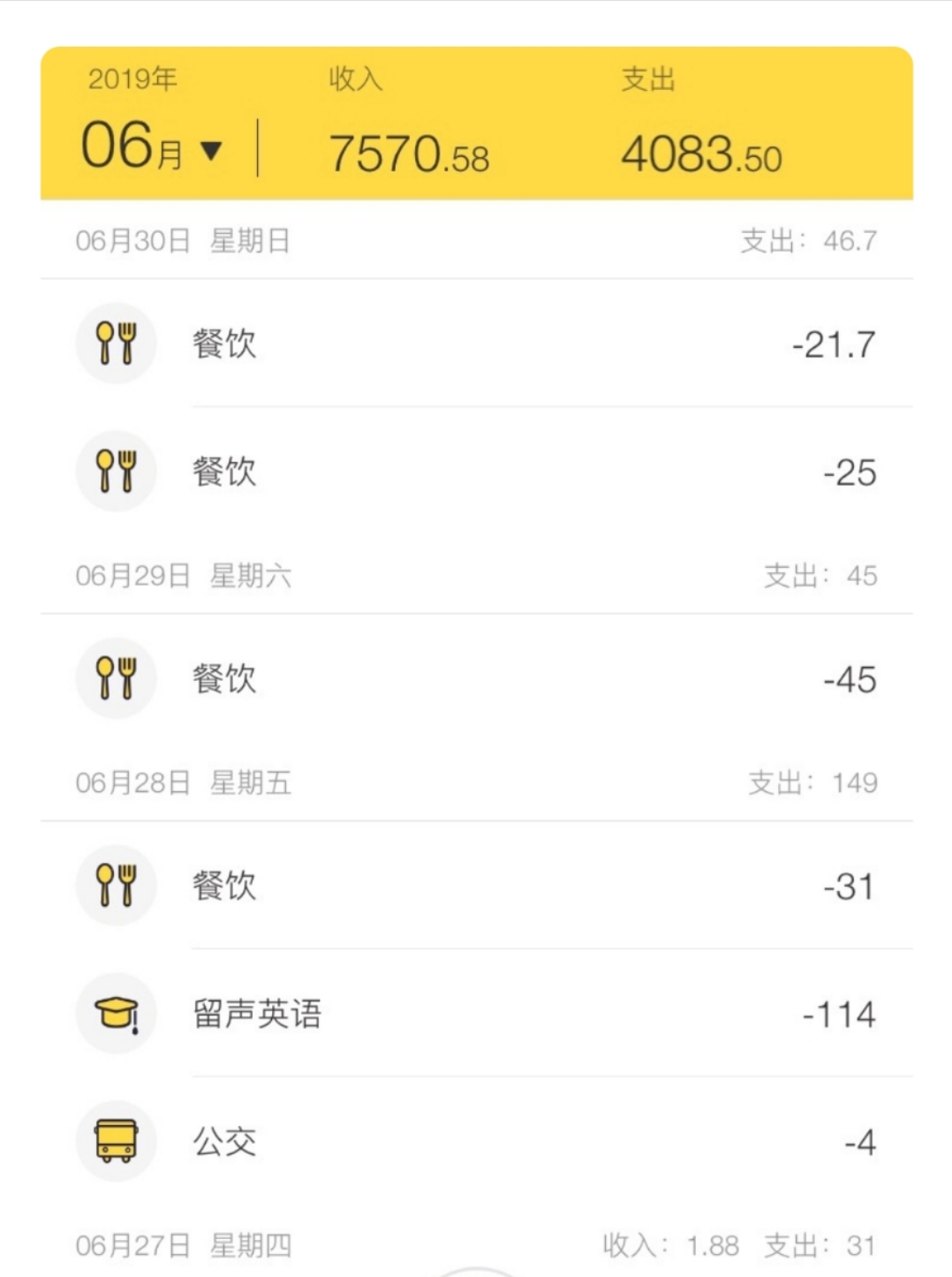Click the graduation cap icon for 留声英语

click(x=116, y=1014)
